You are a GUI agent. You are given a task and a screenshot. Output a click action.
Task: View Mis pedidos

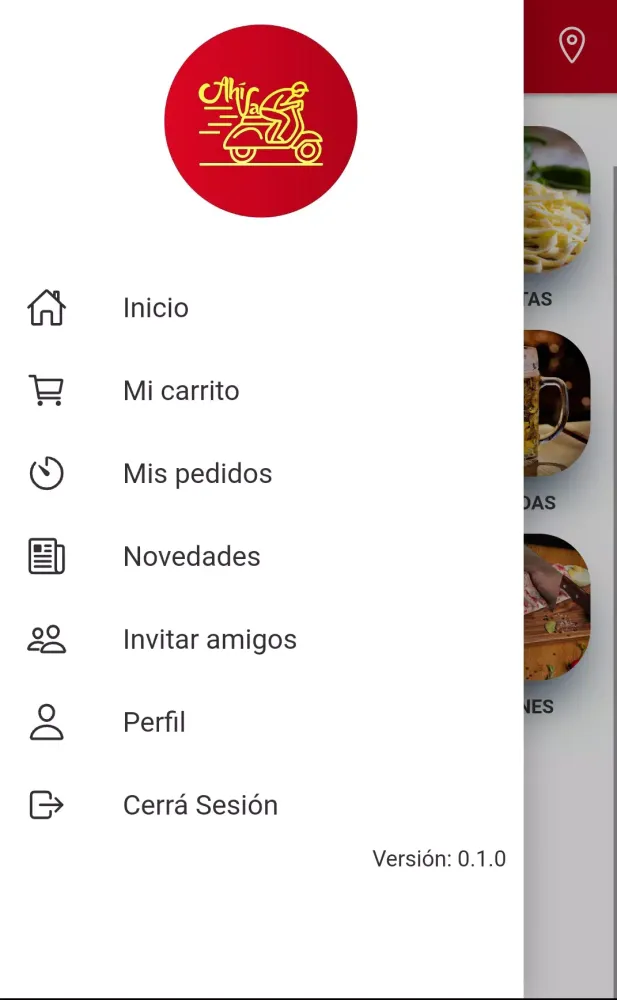(x=197, y=474)
